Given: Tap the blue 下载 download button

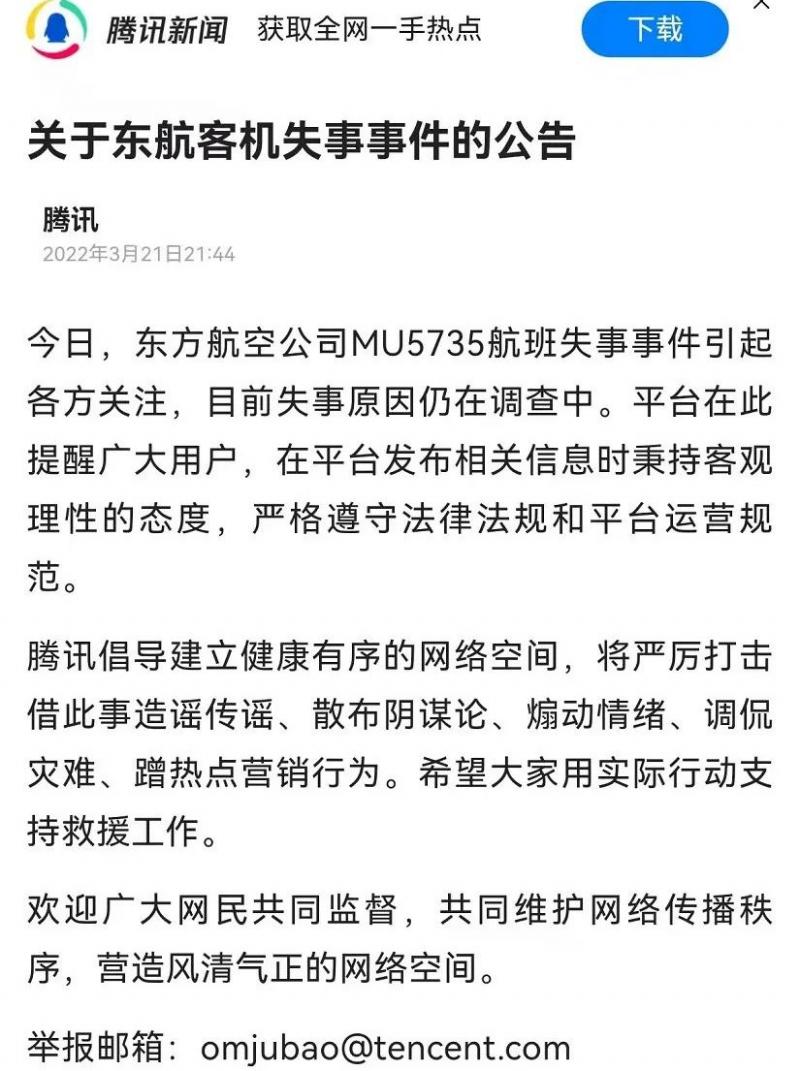Looking at the screenshot, I should pos(654,29).
